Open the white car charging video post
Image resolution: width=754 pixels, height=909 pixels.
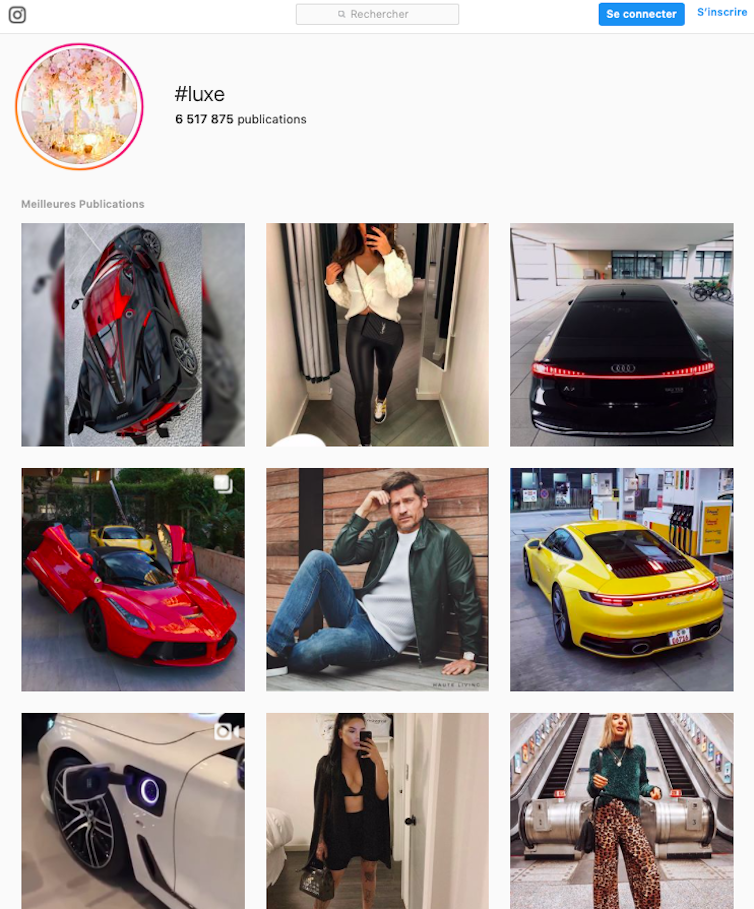coord(133,810)
